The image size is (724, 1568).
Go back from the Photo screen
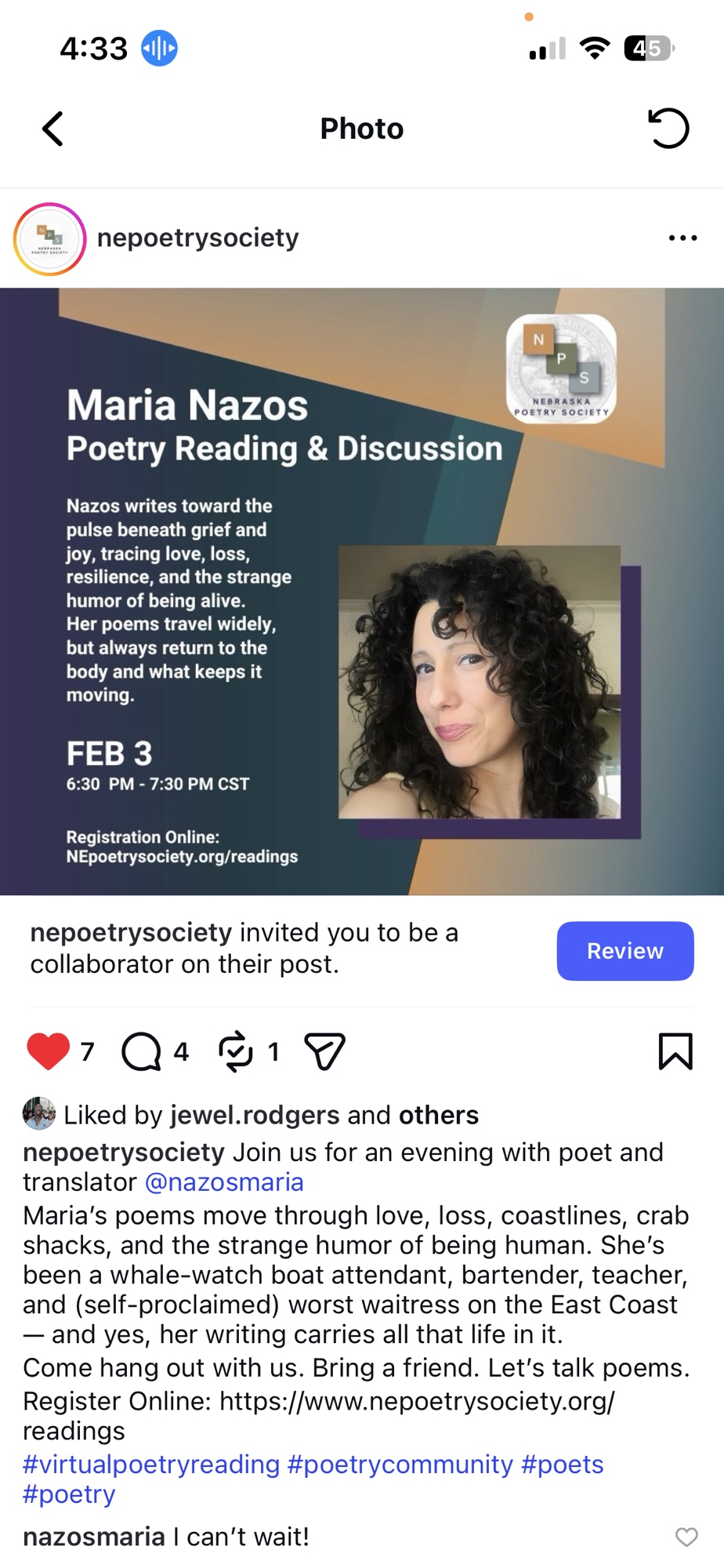click(52, 129)
